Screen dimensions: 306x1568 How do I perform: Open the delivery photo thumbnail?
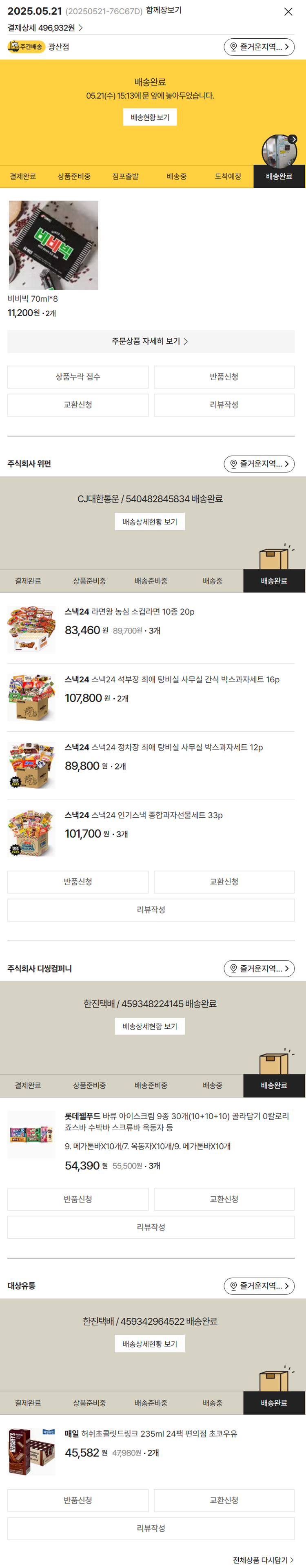[x=279, y=151]
